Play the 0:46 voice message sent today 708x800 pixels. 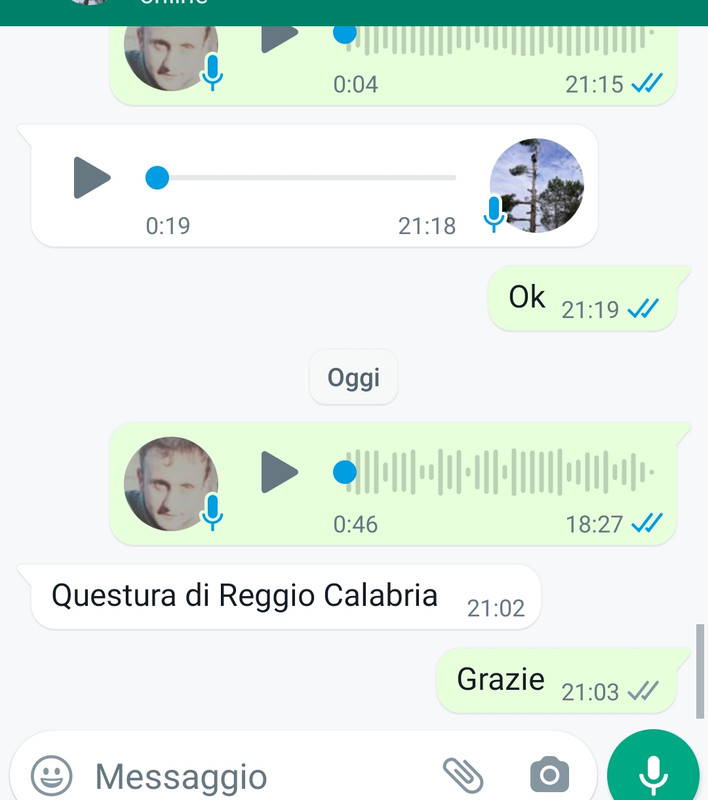pos(280,472)
